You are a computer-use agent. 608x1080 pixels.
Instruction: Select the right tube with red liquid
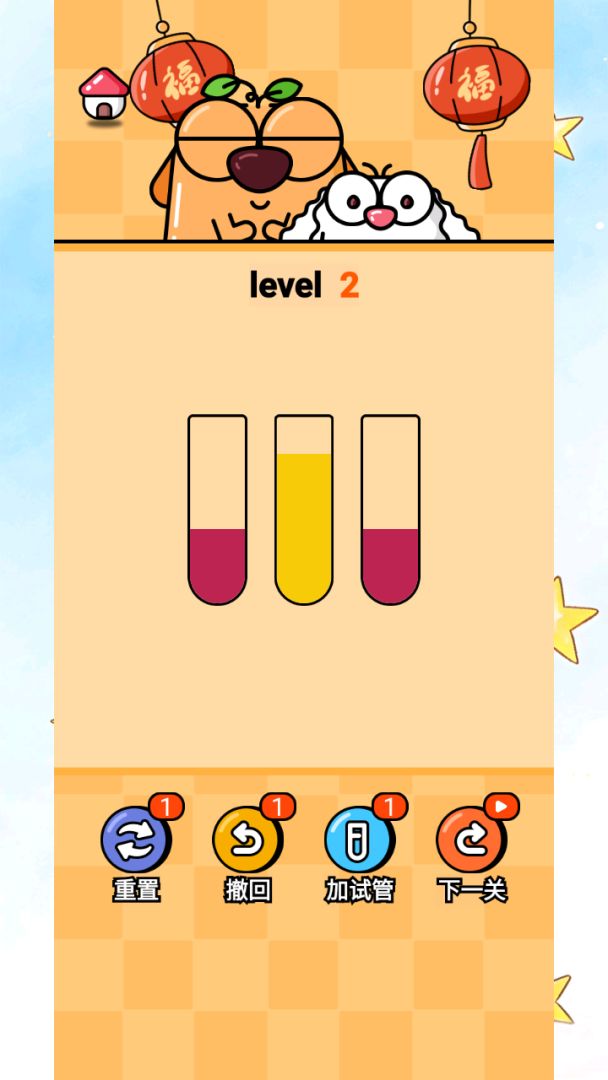[x=390, y=510]
